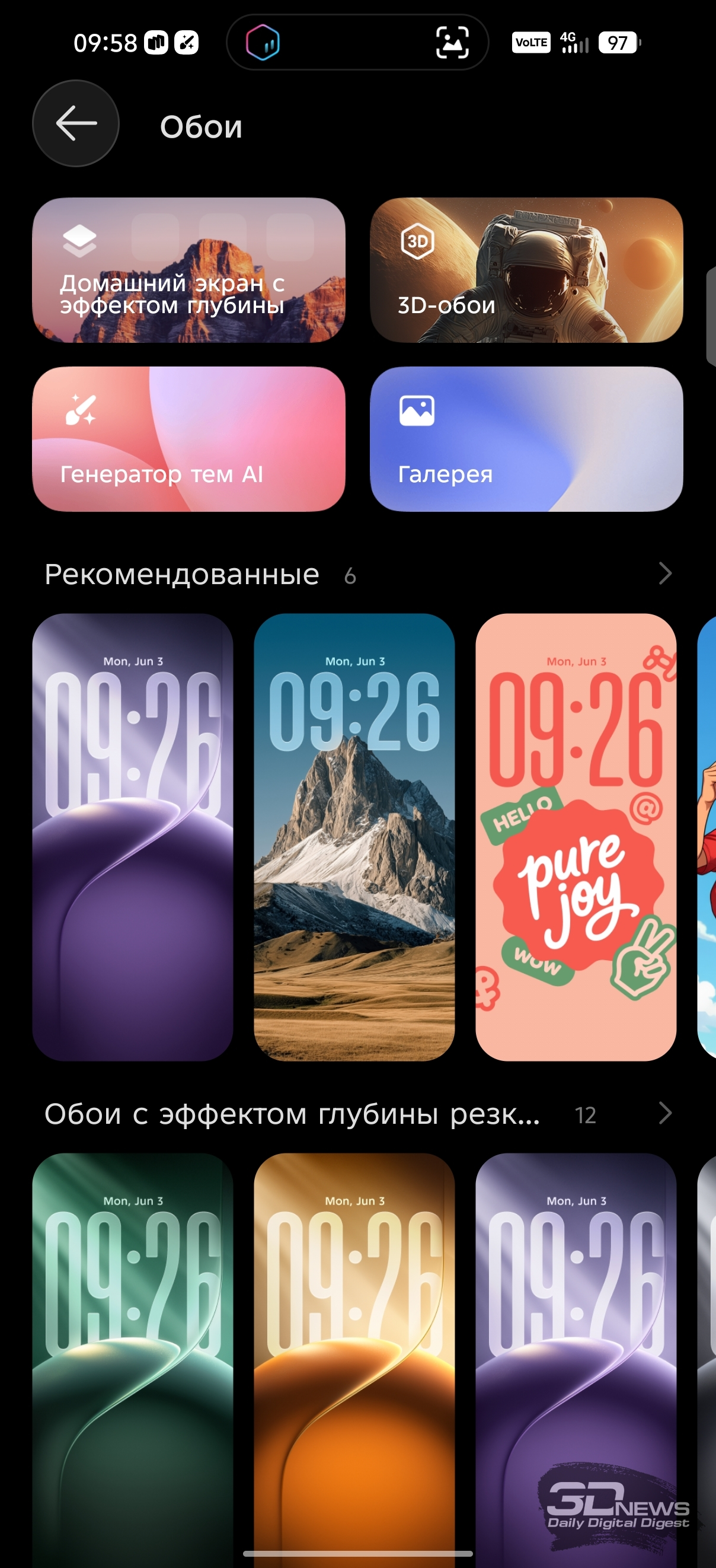
Task: Expand the Рекомендованные section via its chevron
Action: pos(665,573)
